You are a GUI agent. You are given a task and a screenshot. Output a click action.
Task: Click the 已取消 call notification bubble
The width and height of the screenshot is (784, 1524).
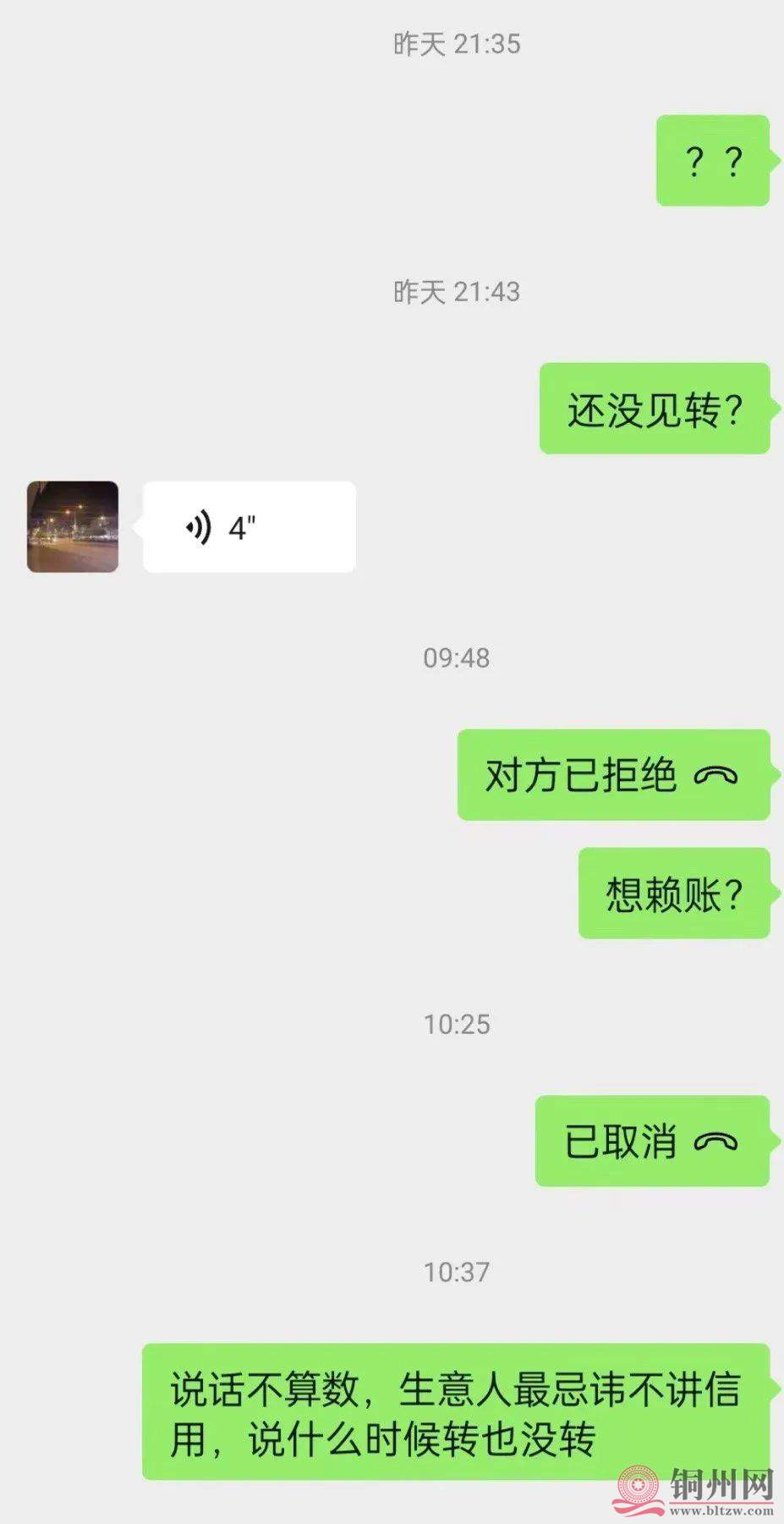click(x=652, y=1142)
